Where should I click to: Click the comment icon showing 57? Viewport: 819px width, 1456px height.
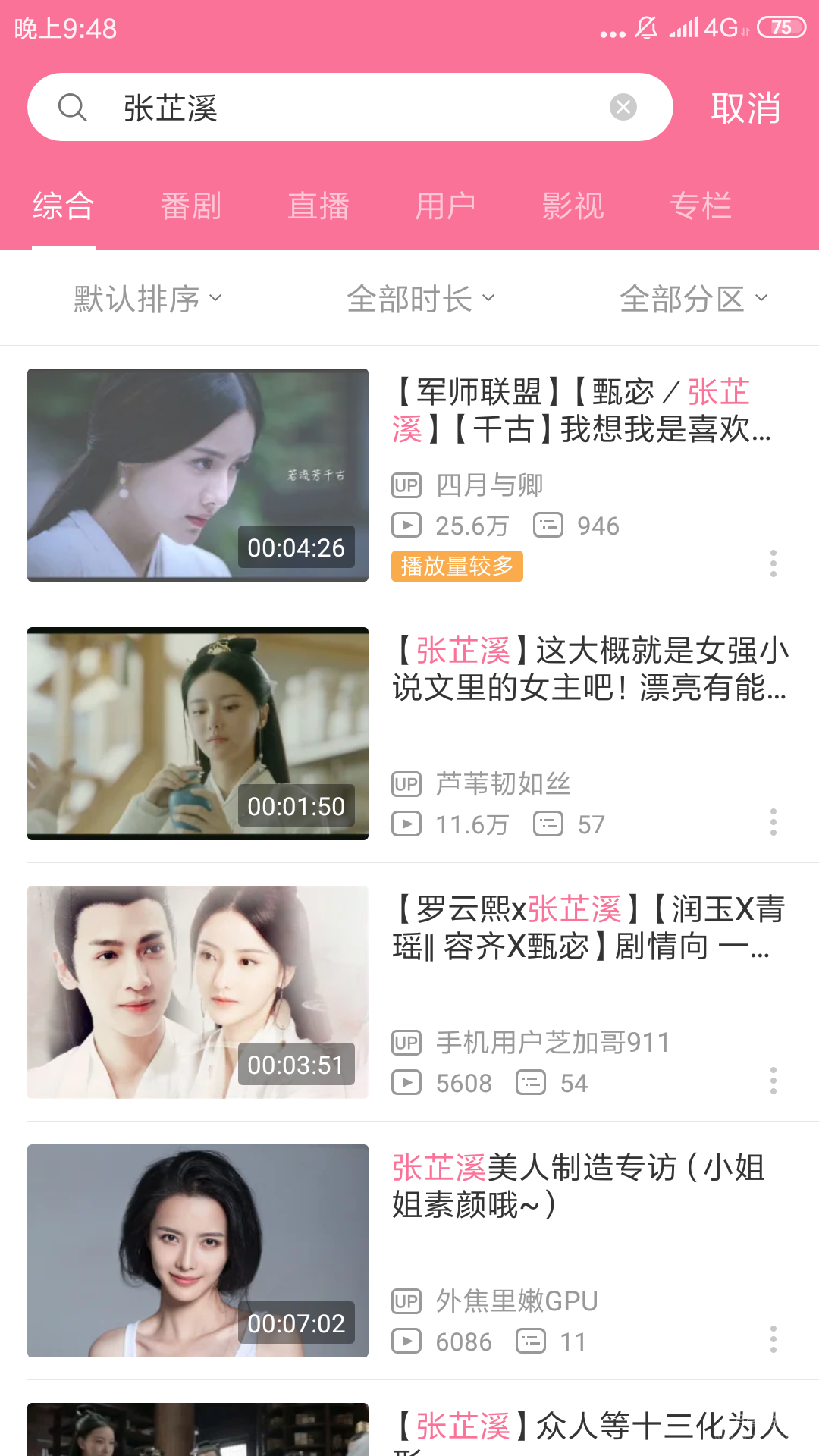(548, 824)
